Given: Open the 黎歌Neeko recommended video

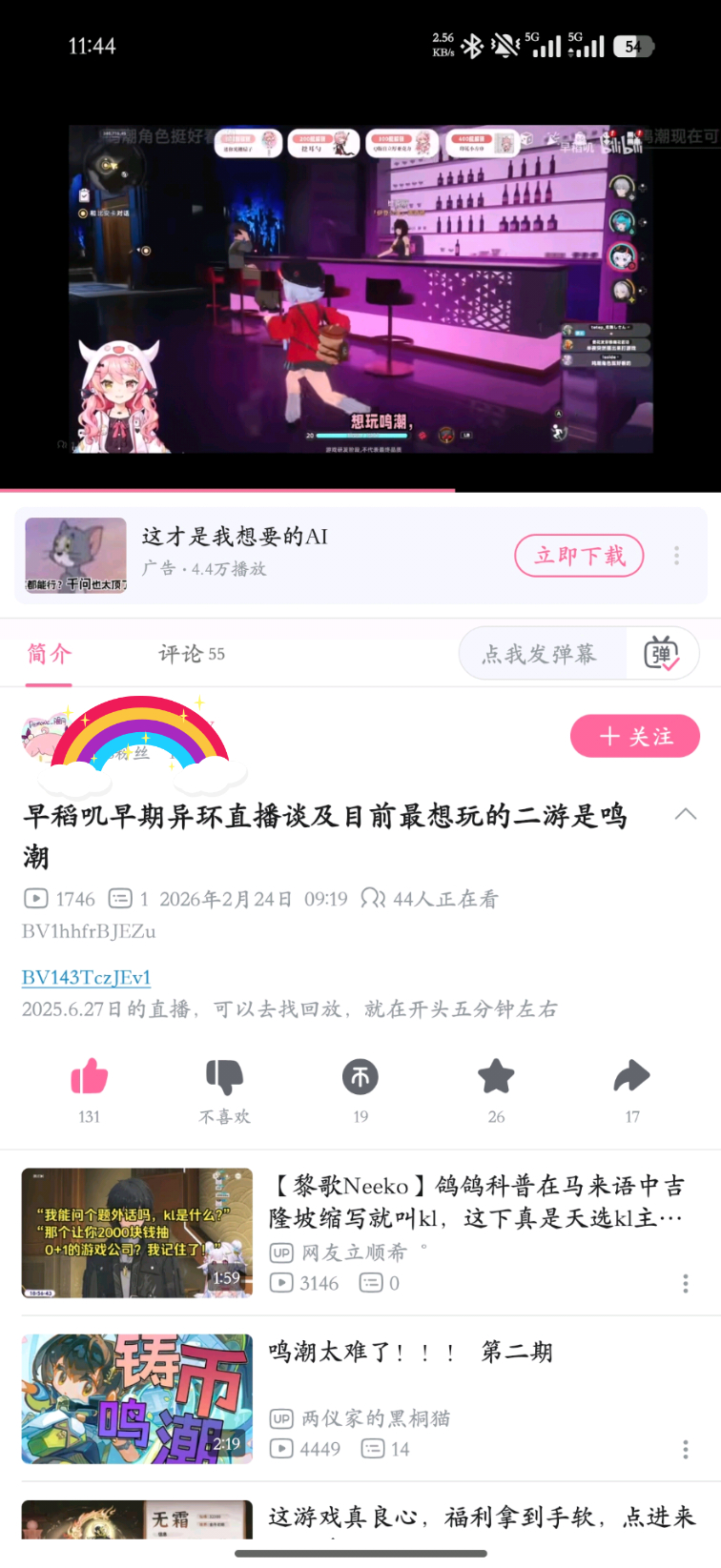Looking at the screenshot, I should [475, 1201].
